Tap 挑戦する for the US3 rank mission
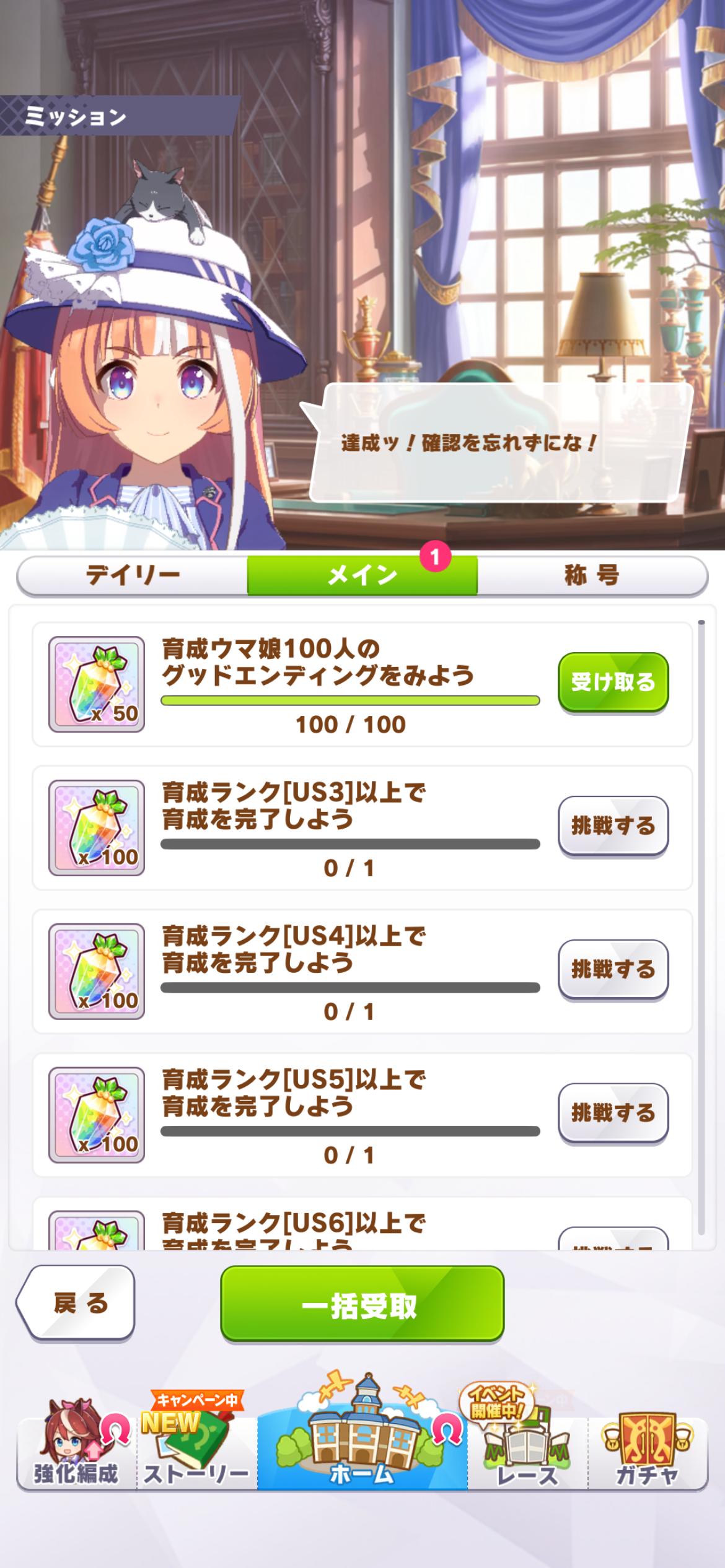725x1568 pixels. pyautogui.click(x=613, y=825)
